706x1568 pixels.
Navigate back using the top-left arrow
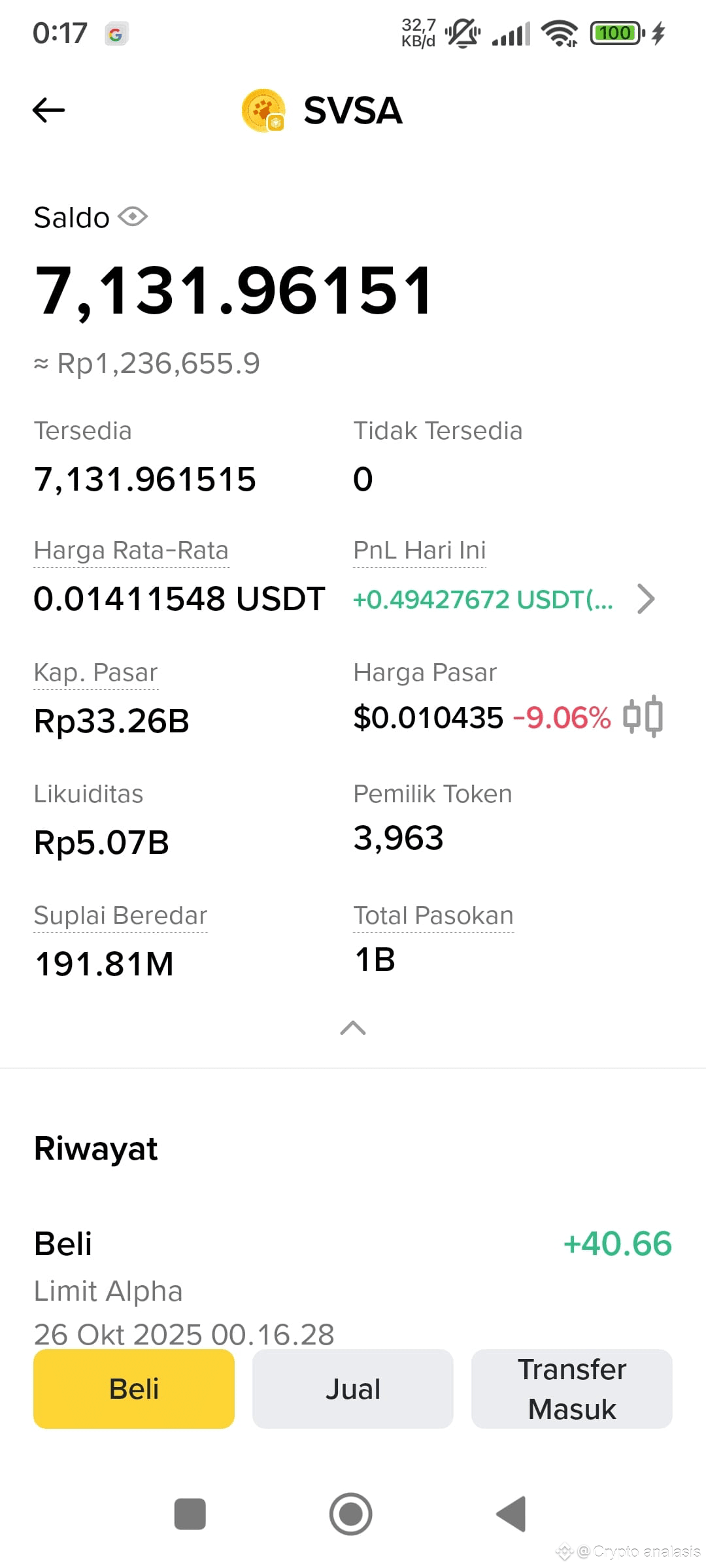point(48,110)
